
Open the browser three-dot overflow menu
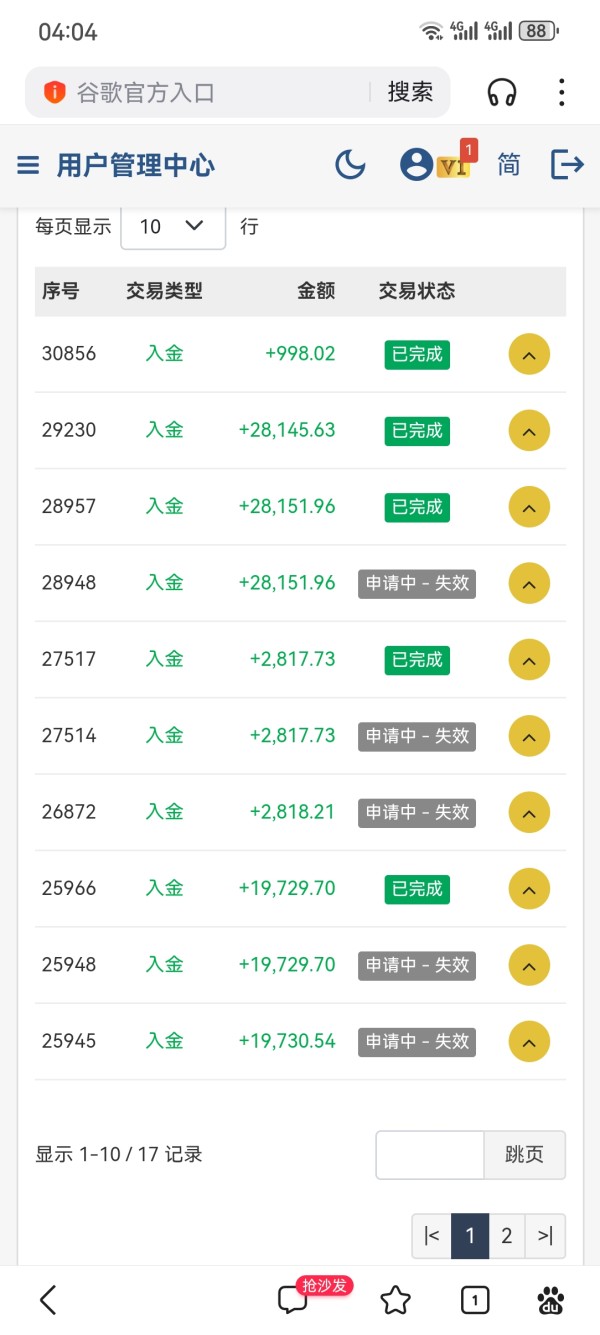(561, 93)
